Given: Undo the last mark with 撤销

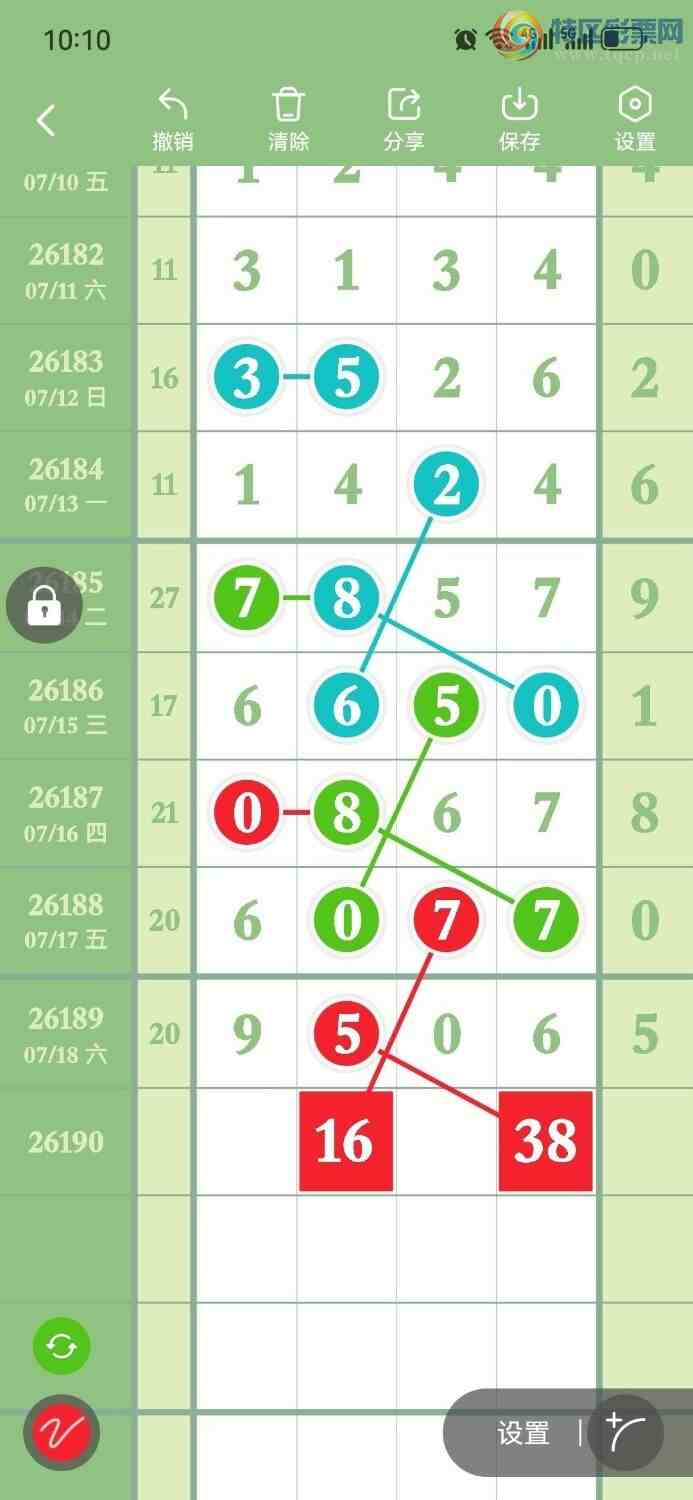Looking at the screenshot, I should click(x=172, y=120).
